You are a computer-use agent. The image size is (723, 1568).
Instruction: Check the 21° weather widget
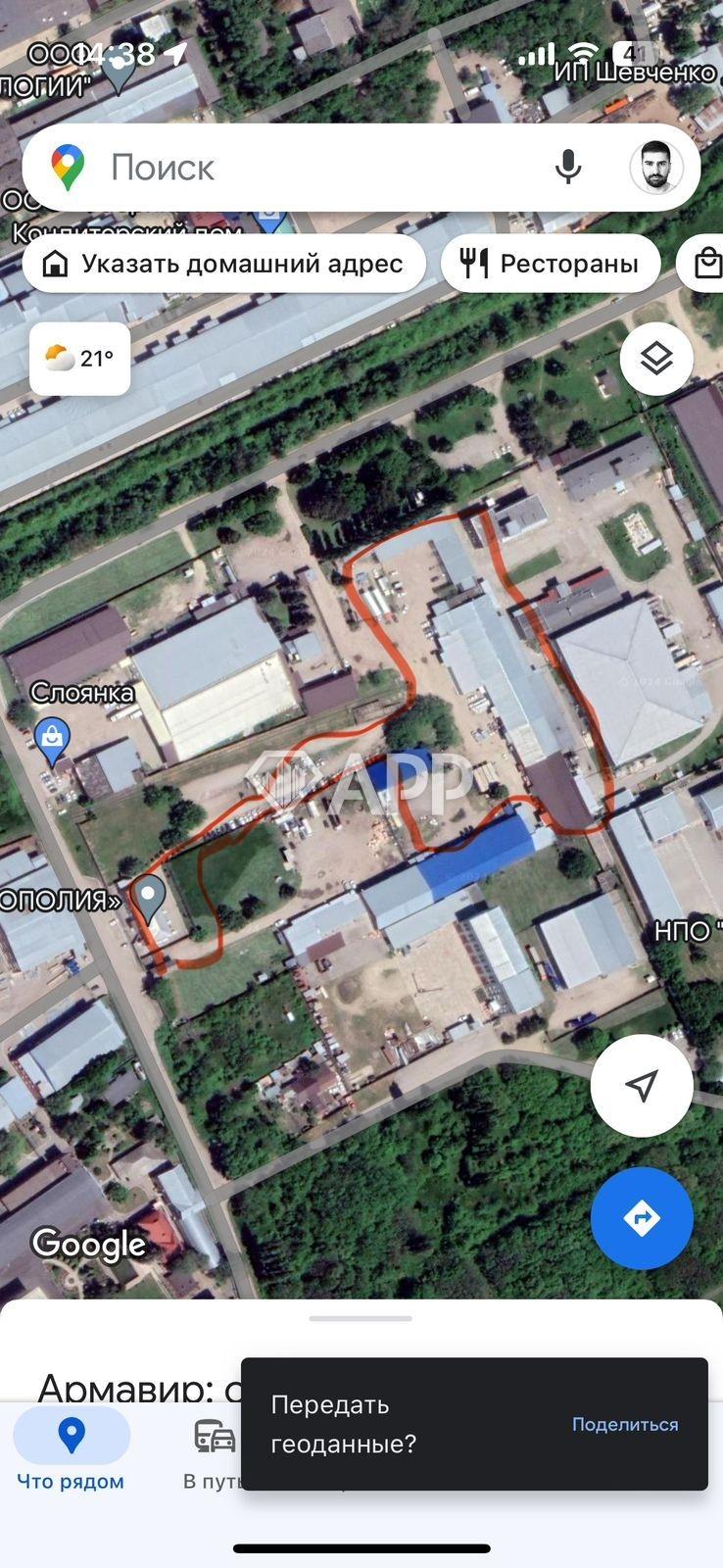click(x=79, y=359)
